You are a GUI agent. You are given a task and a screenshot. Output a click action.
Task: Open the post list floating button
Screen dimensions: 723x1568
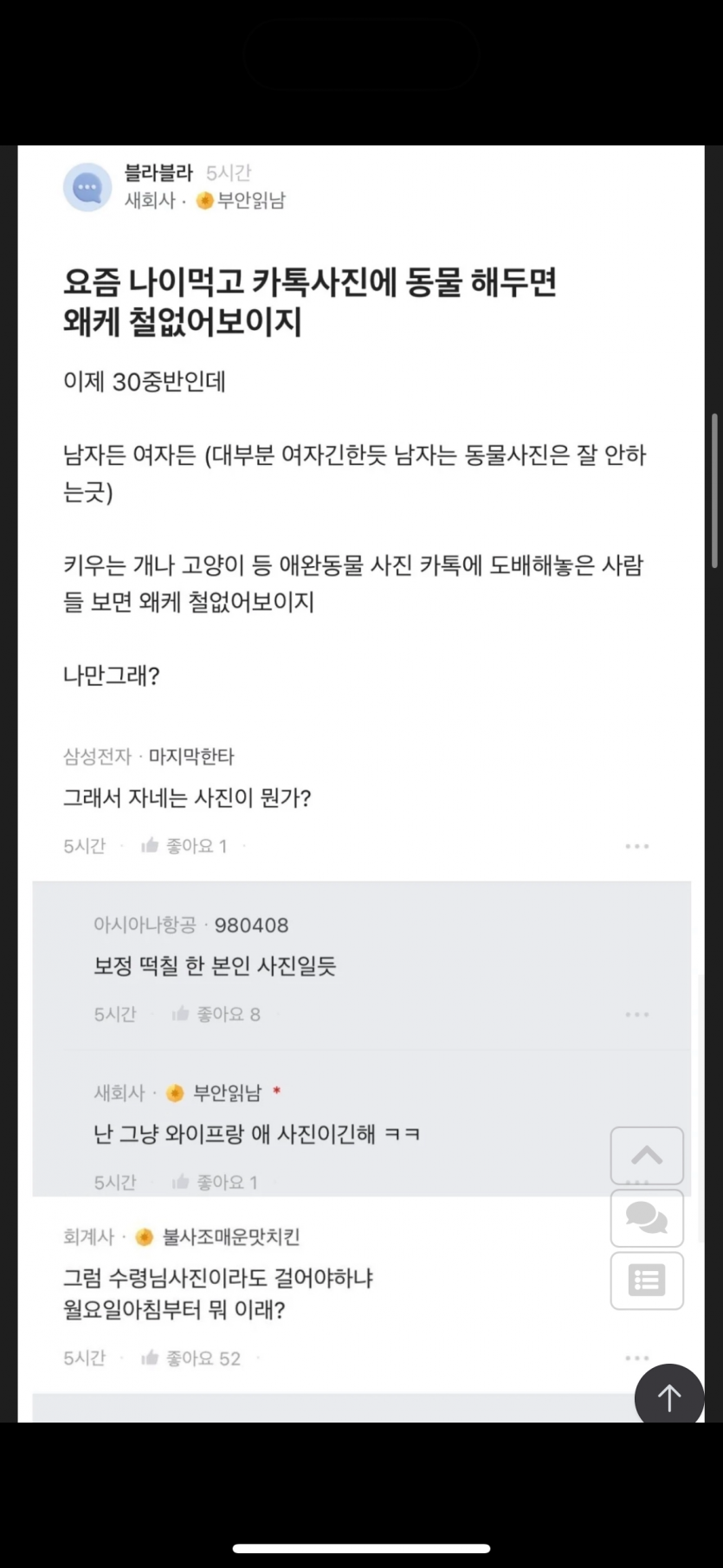647,1281
